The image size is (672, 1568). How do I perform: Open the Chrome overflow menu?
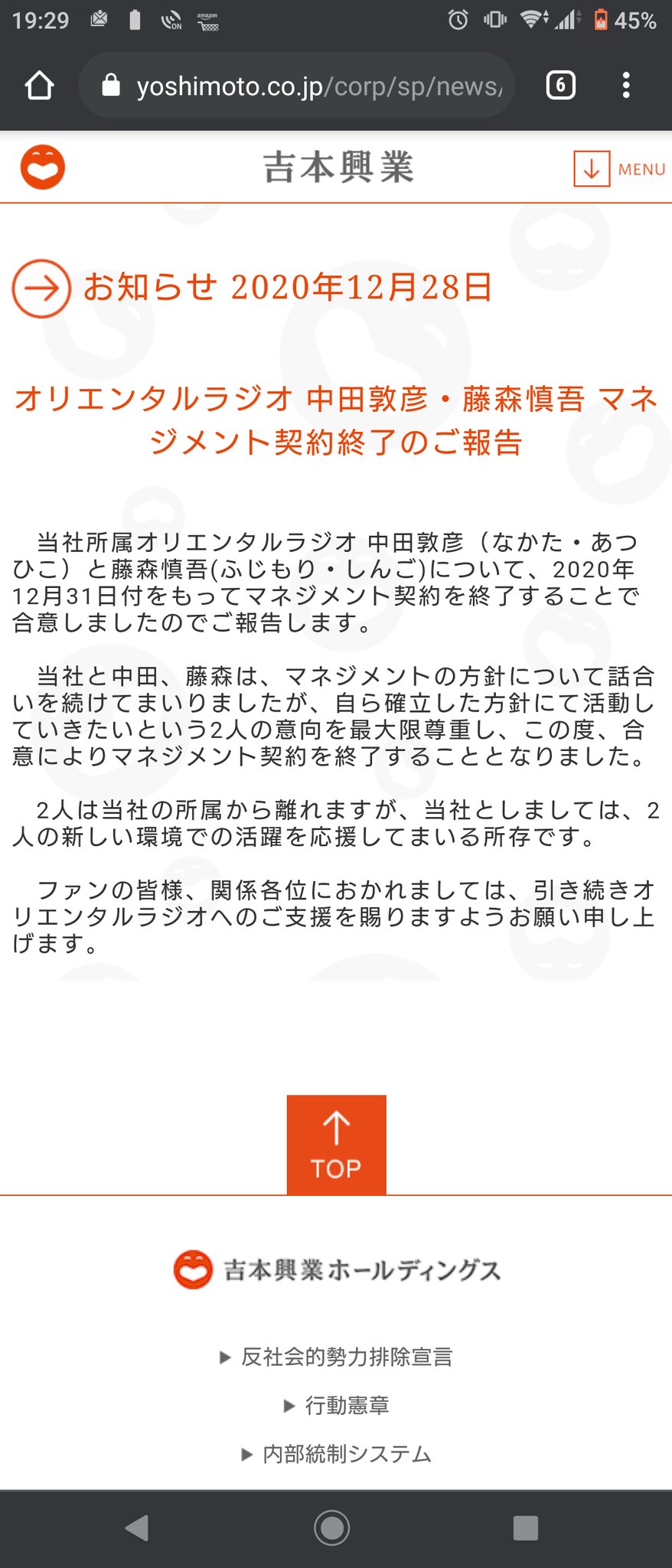(x=626, y=85)
